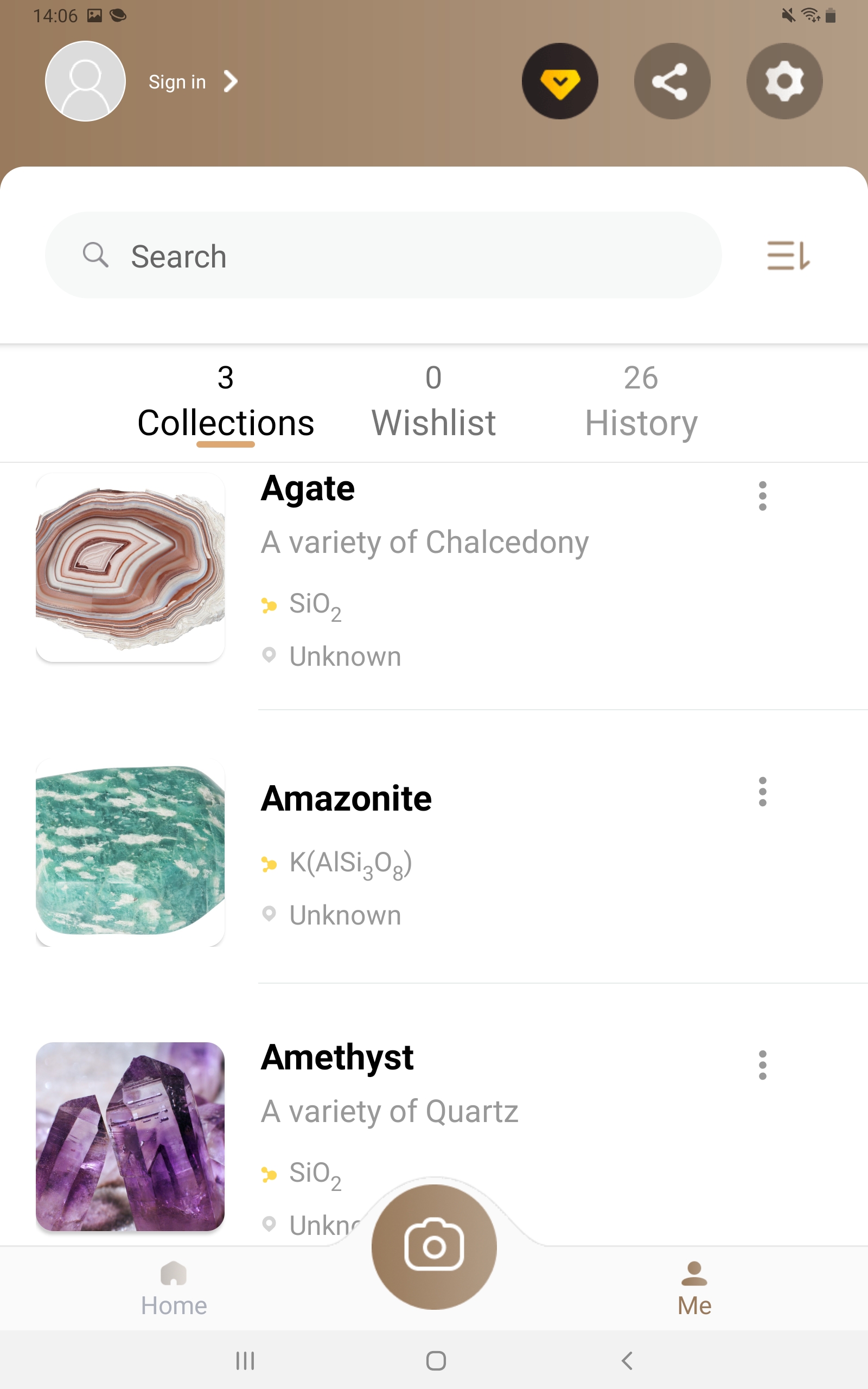Go back using the system back button
Image resolution: width=868 pixels, height=1389 pixels.
tap(627, 1360)
